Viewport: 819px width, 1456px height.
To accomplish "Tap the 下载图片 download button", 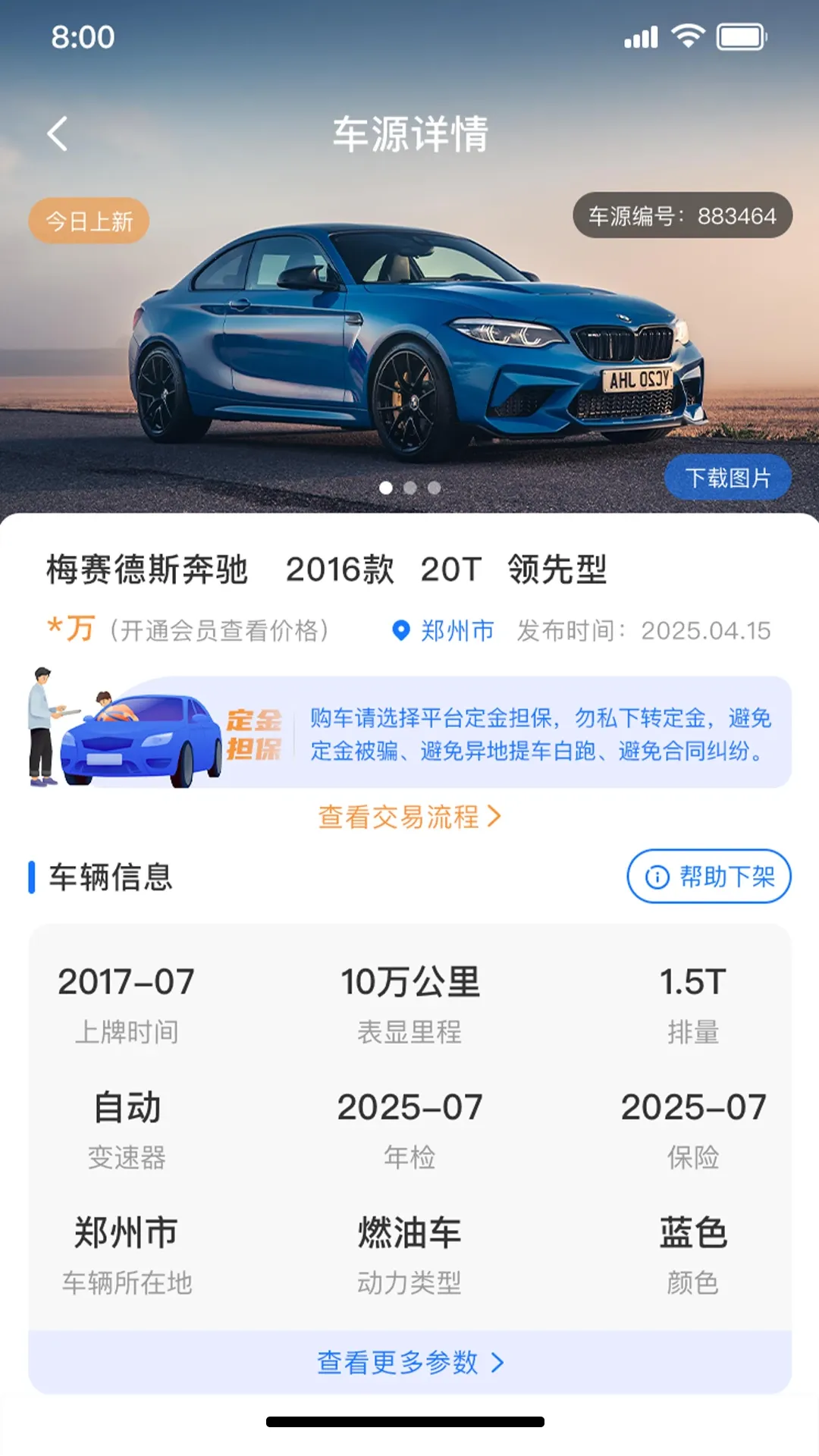I will pyautogui.click(x=728, y=477).
